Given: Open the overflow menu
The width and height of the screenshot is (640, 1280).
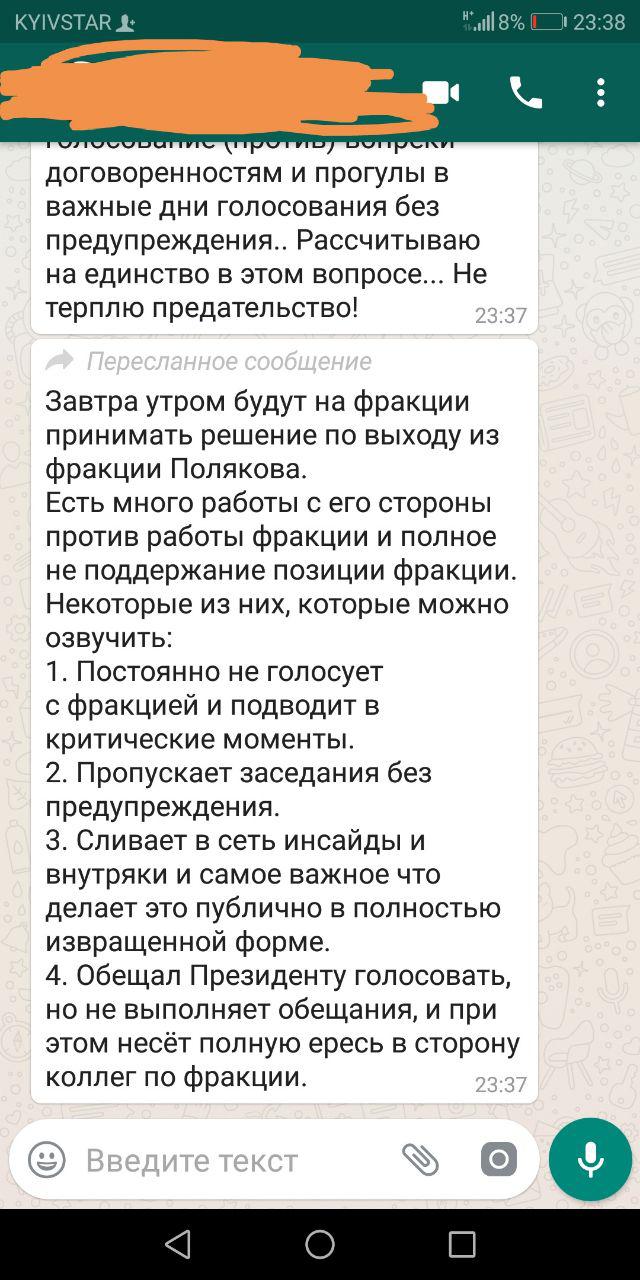Looking at the screenshot, I should pos(600,93).
